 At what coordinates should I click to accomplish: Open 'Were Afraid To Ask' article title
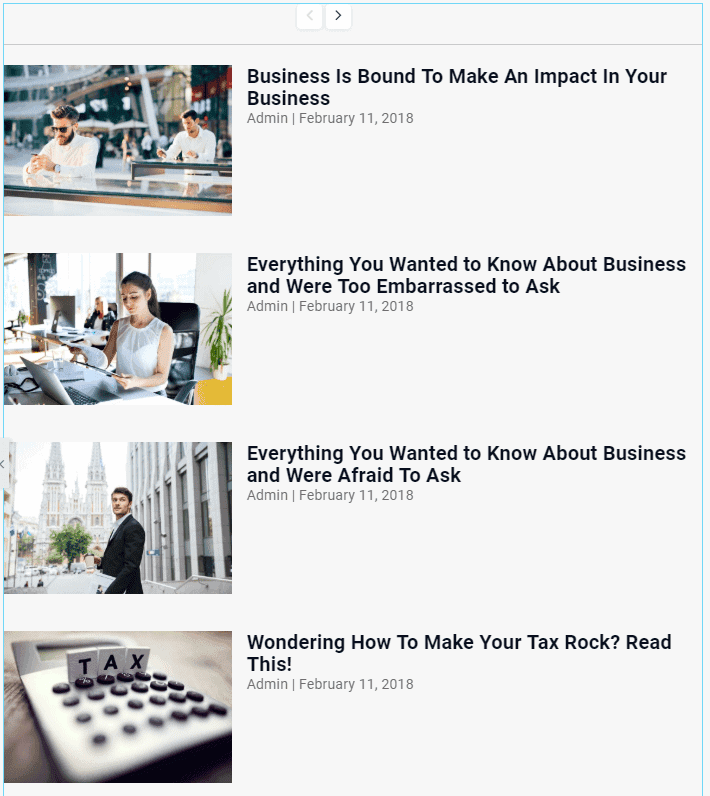coord(466,464)
